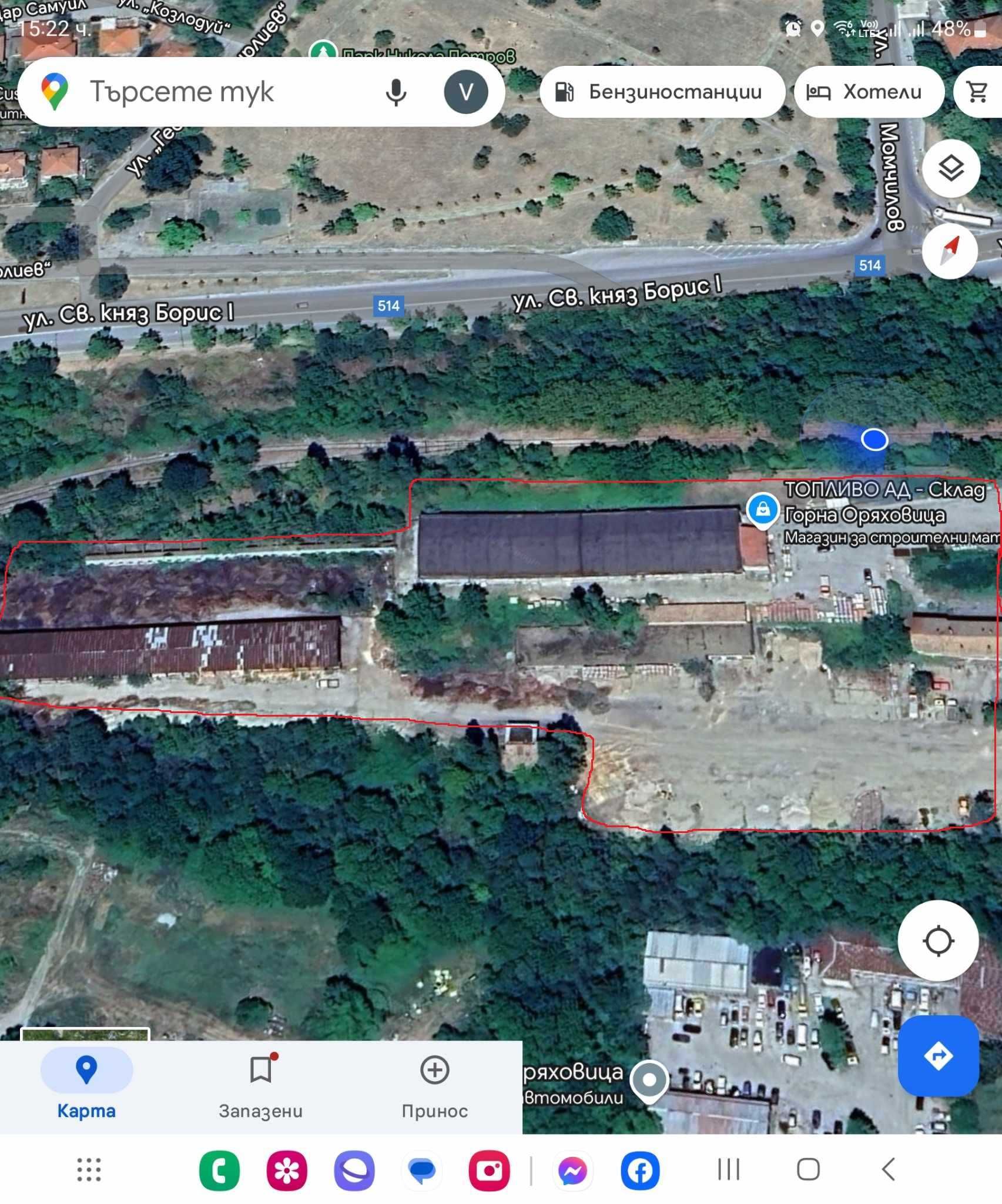This screenshot has height=1204, width=1002.
Task: Center the map on my location
Action: [x=938, y=941]
